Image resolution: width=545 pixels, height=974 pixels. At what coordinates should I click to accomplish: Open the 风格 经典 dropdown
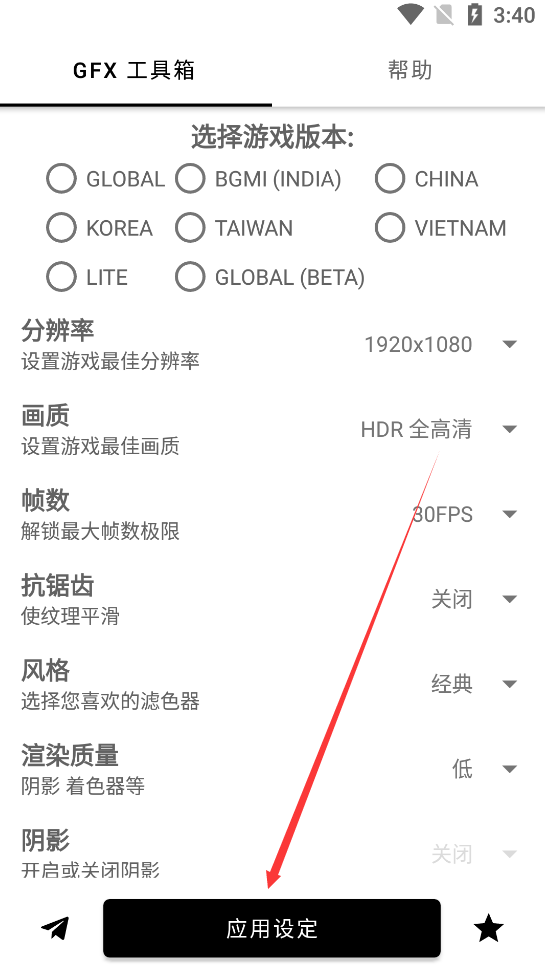tap(474, 684)
